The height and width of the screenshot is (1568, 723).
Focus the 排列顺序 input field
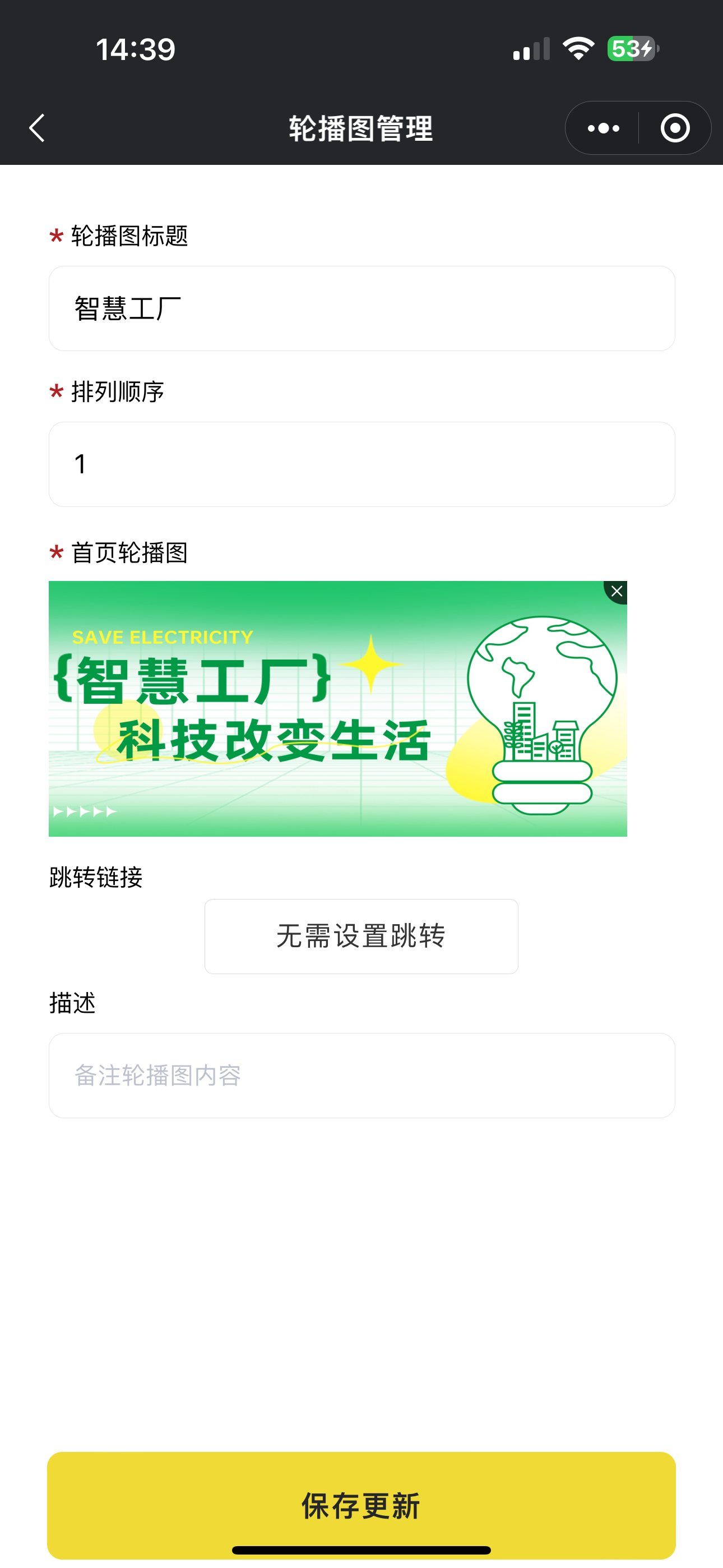361,464
